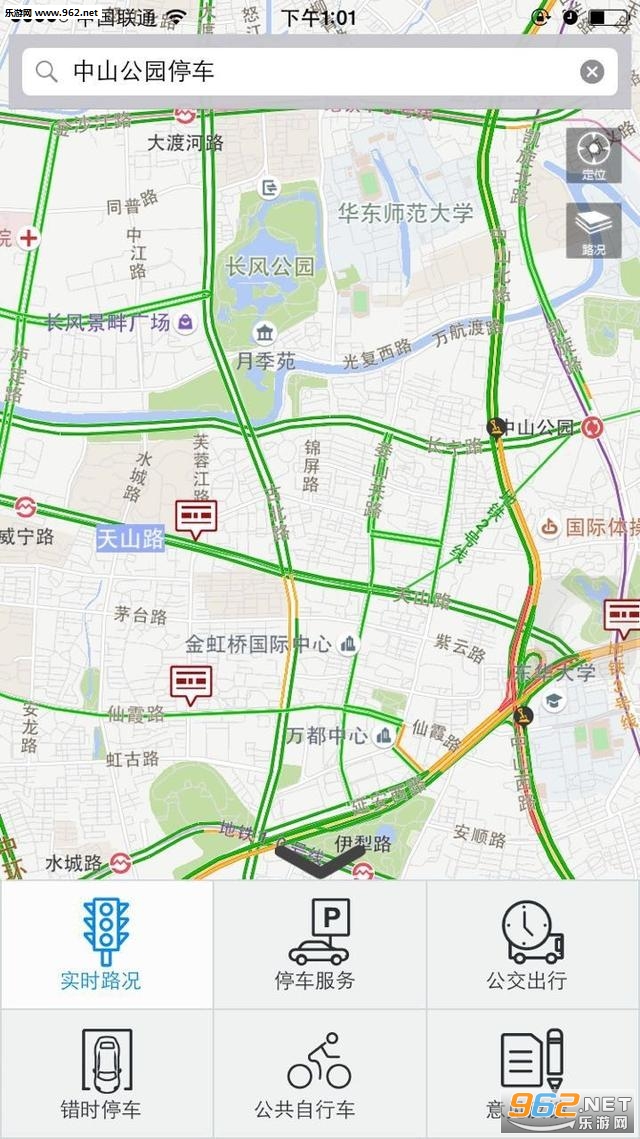Toggle the 路况 traffic layer button
This screenshot has height=1139, width=640.
594,230
